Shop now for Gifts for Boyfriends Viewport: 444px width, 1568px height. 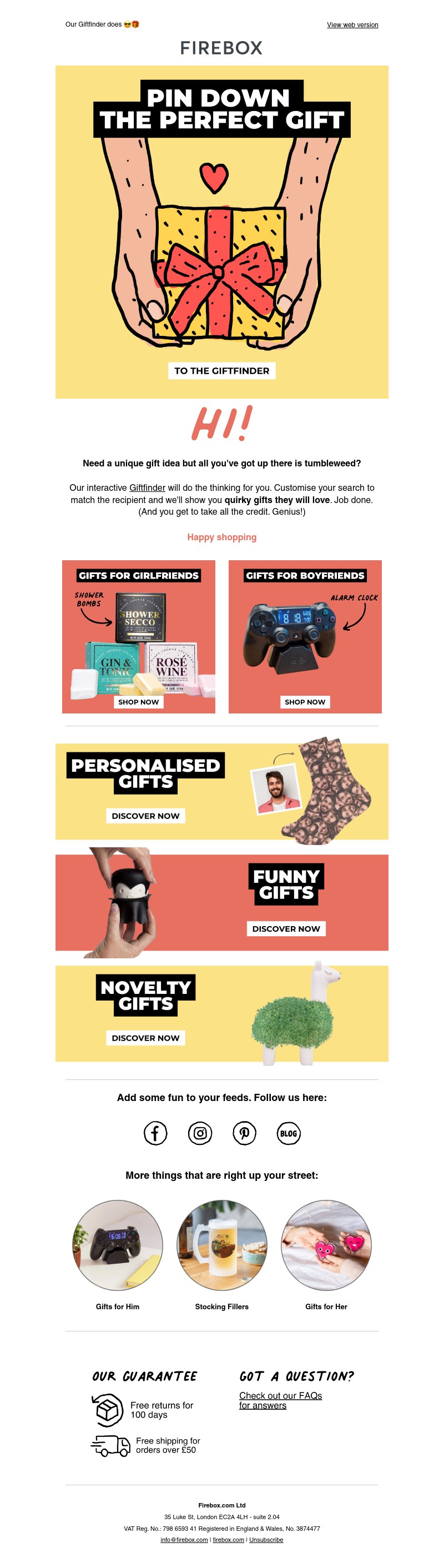tap(305, 702)
